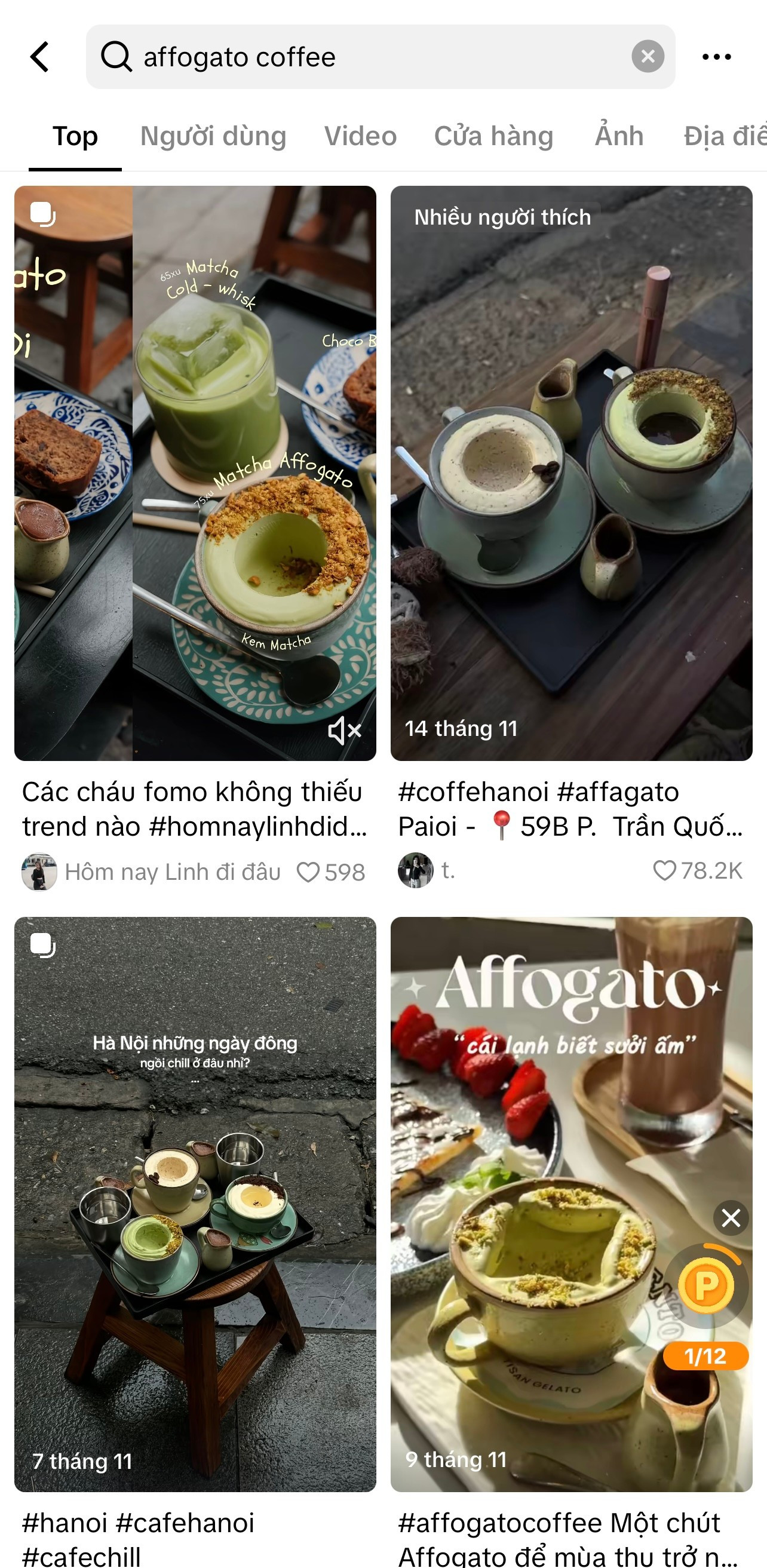Go back from search results
This screenshot has width=767, height=1568.
(40, 57)
